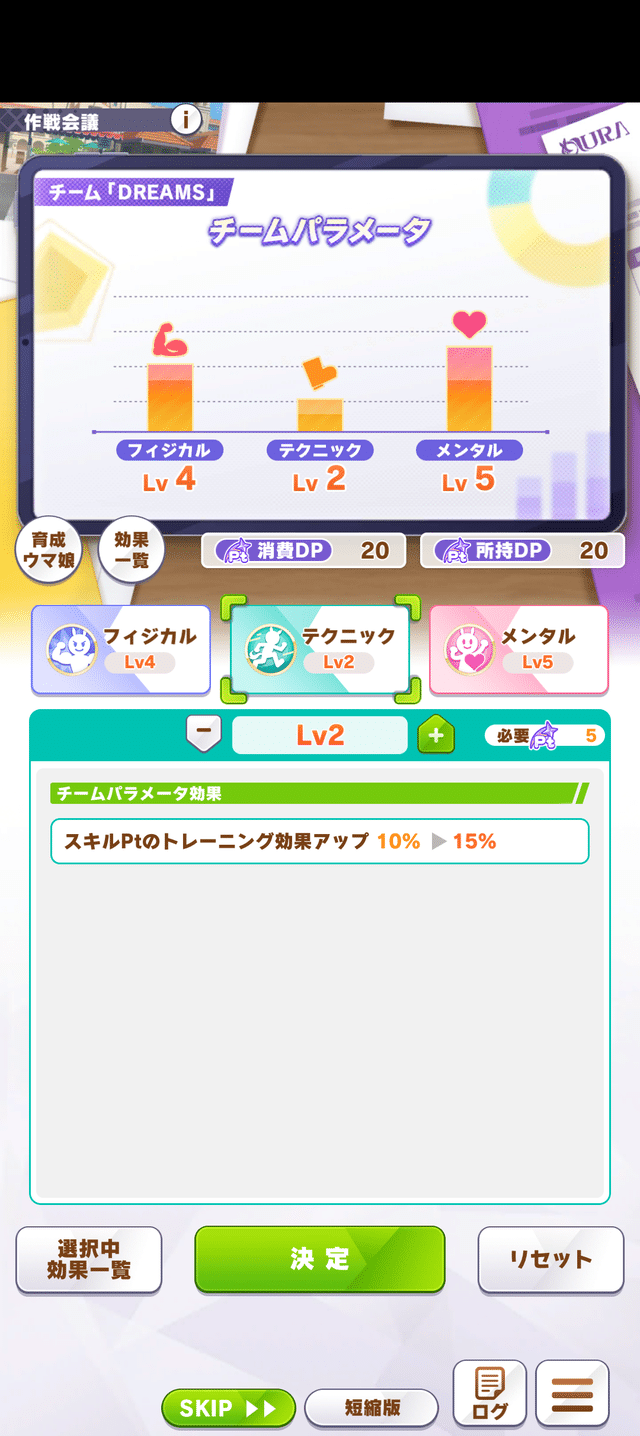The width and height of the screenshot is (640, 1436).
Task: Select the テクニック Lv2 tab
Action: click(x=320, y=649)
